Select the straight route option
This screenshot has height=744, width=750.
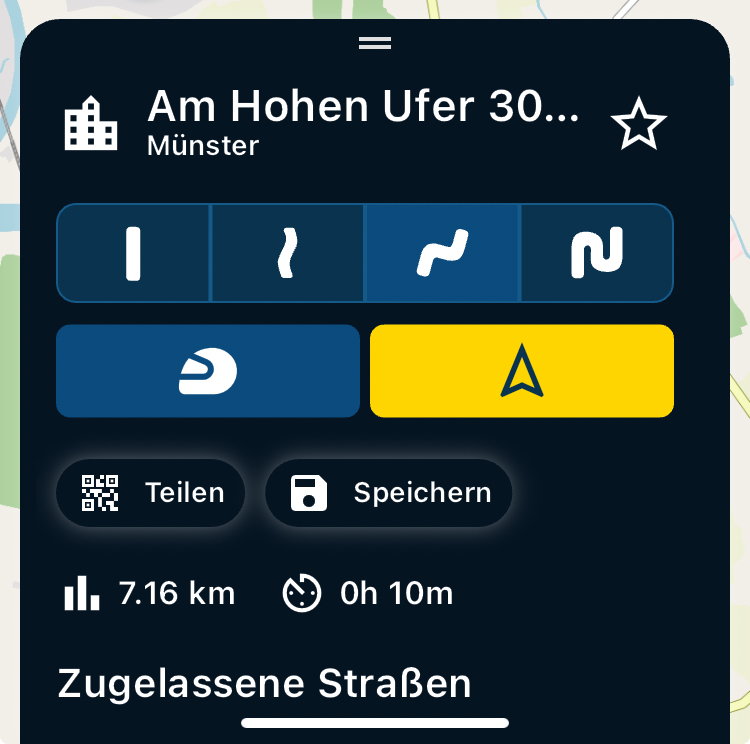pyautogui.click(x=133, y=253)
